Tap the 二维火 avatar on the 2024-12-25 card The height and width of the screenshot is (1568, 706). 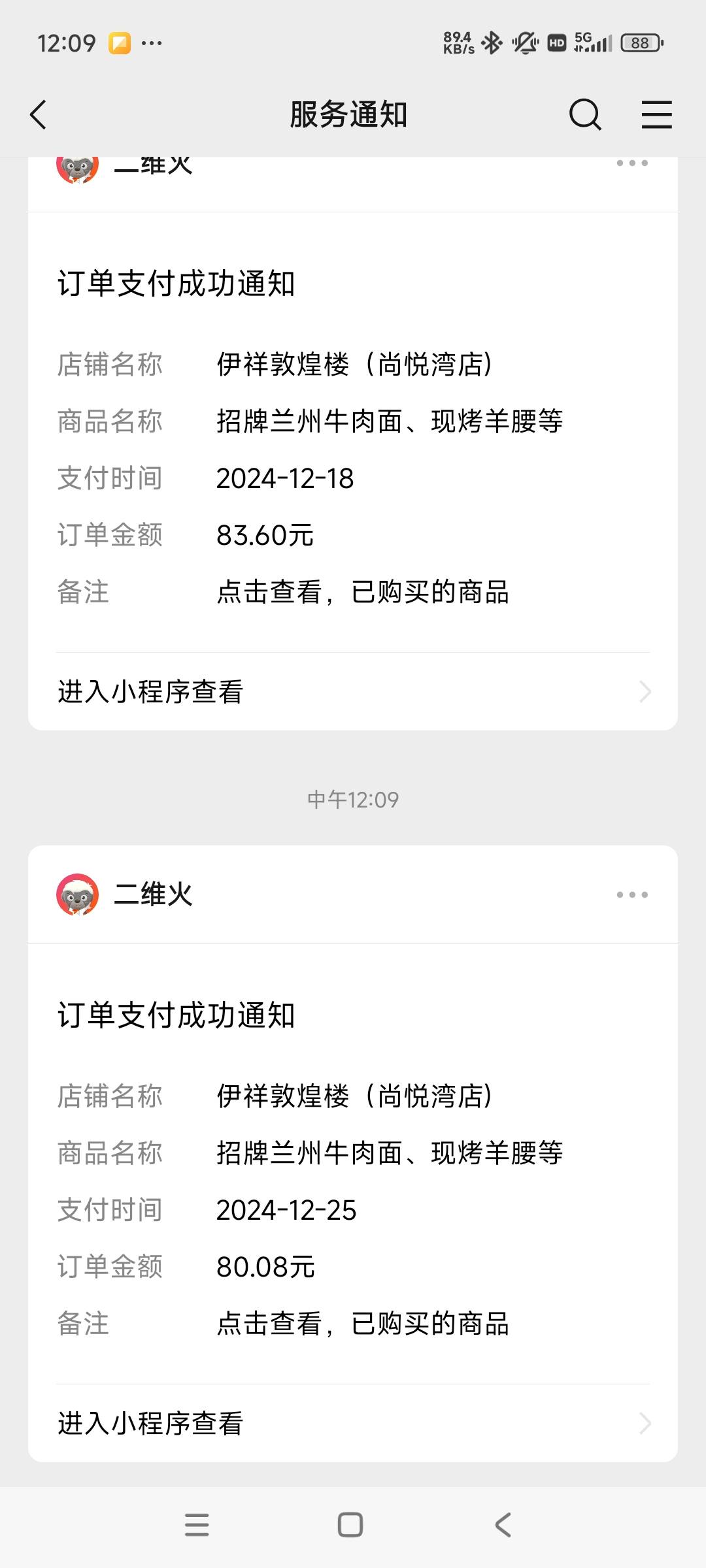tap(78, 894)
